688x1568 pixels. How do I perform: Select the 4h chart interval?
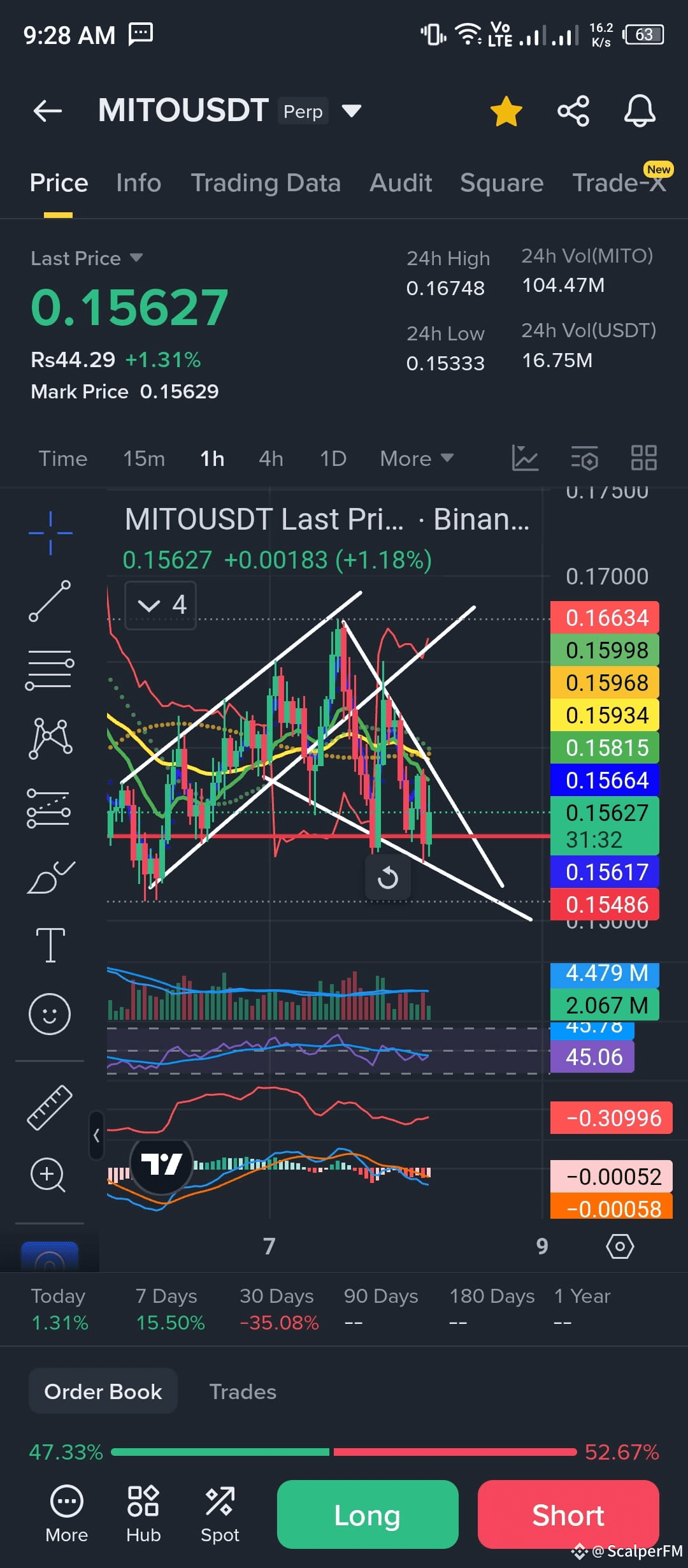tap(271, 458)
